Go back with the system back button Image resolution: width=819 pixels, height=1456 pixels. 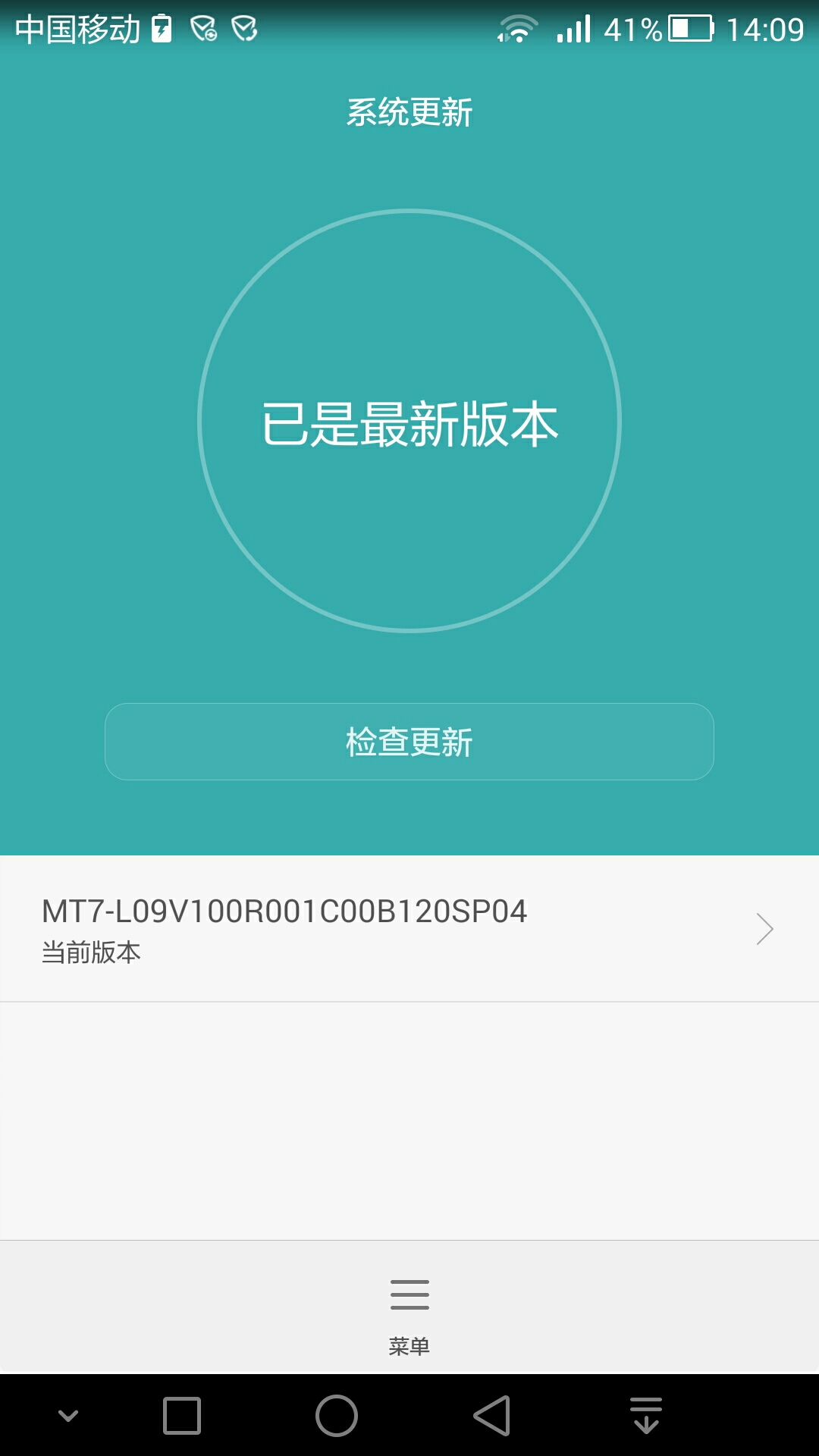(x=491, y=1415)
